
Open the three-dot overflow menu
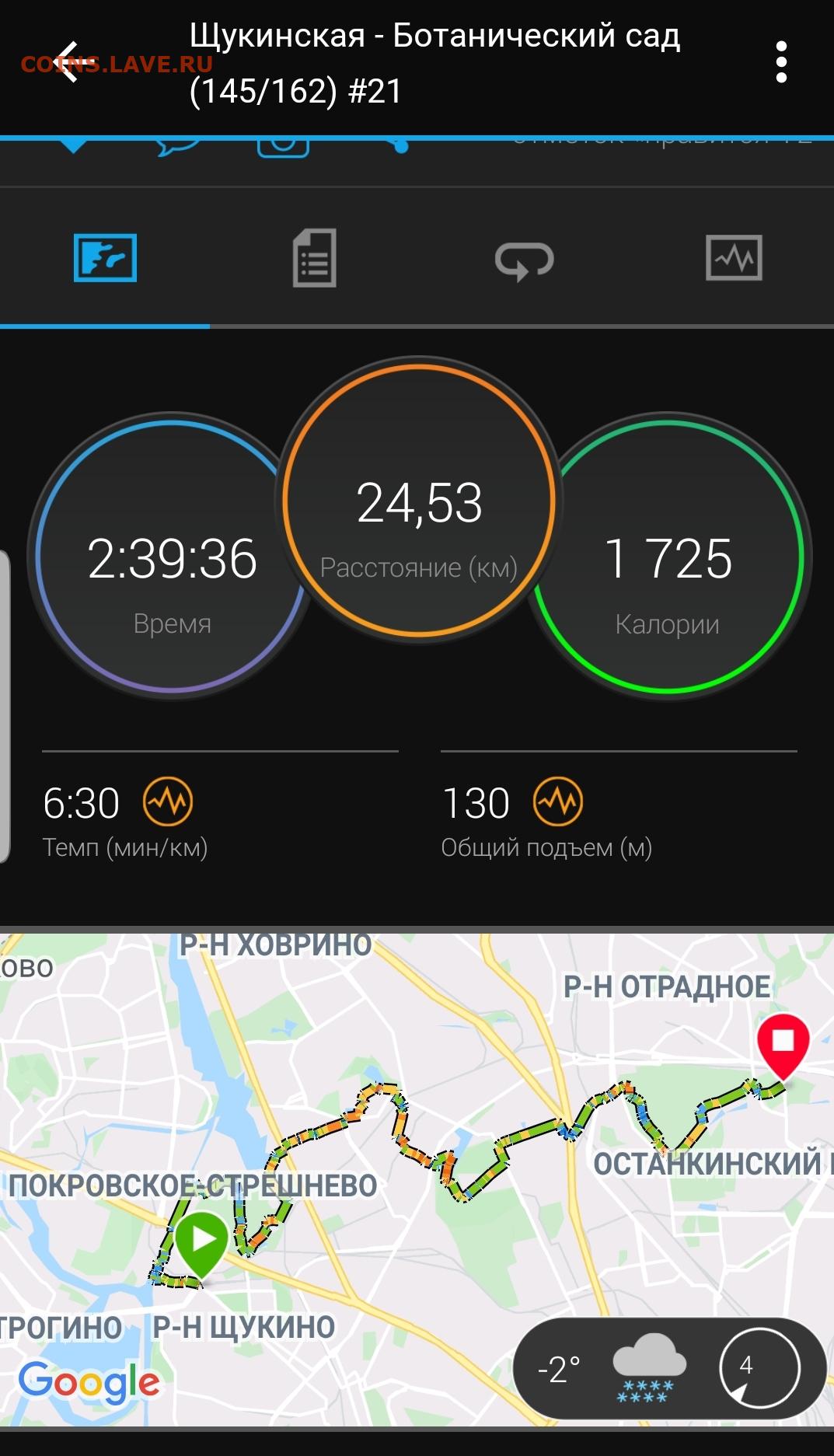(x=781, y=62)
